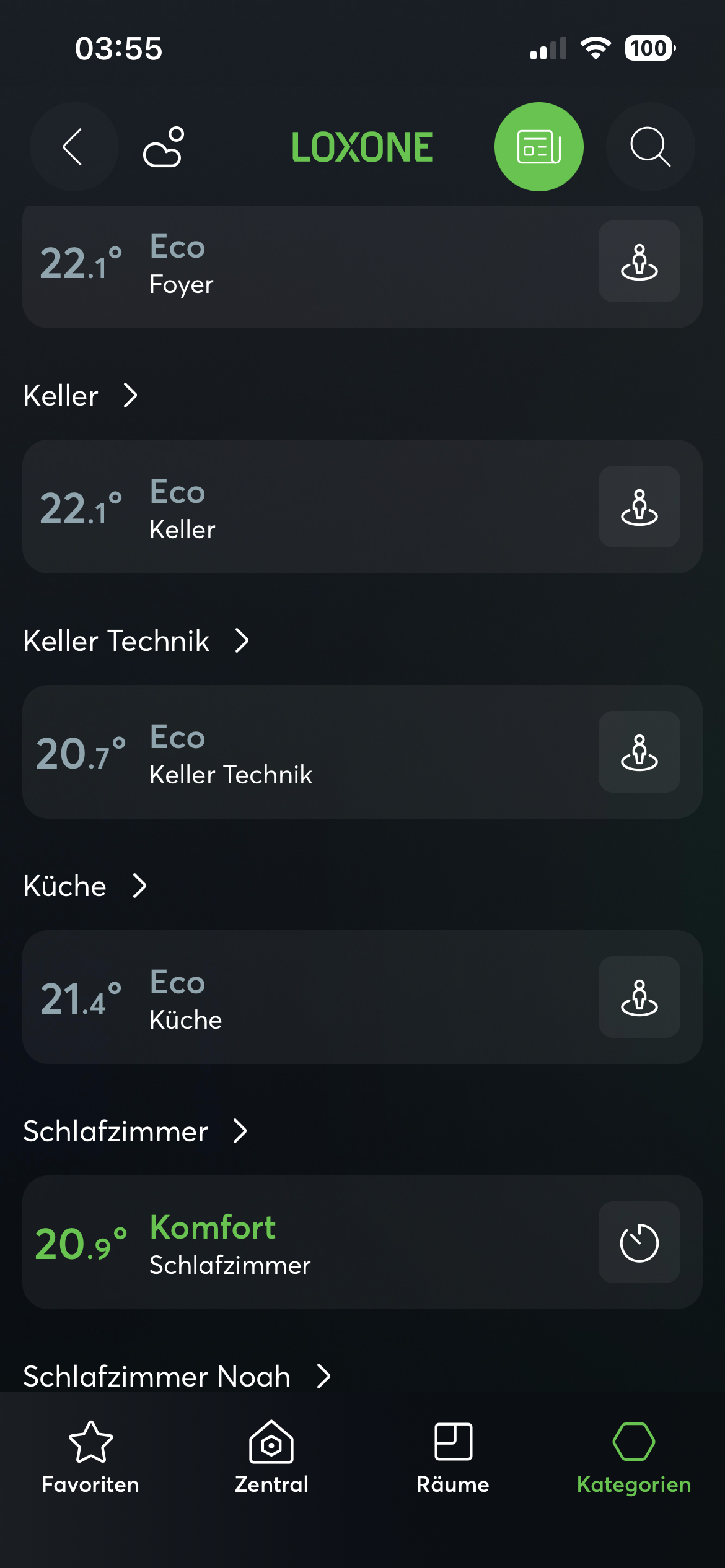Open the Keller Technik room heading
Screen dimensions: 725x1568
[x=136, y=641]
